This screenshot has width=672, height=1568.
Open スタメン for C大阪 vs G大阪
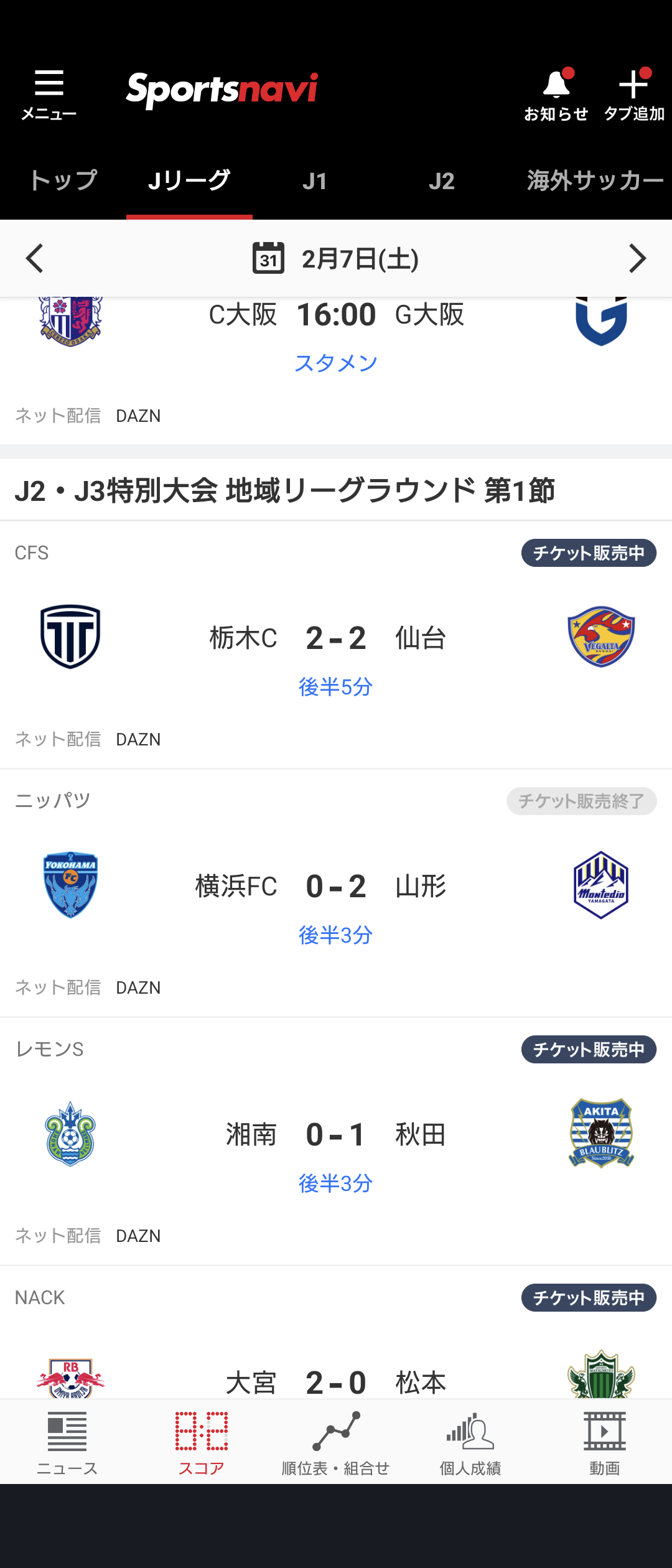(336, 363)
